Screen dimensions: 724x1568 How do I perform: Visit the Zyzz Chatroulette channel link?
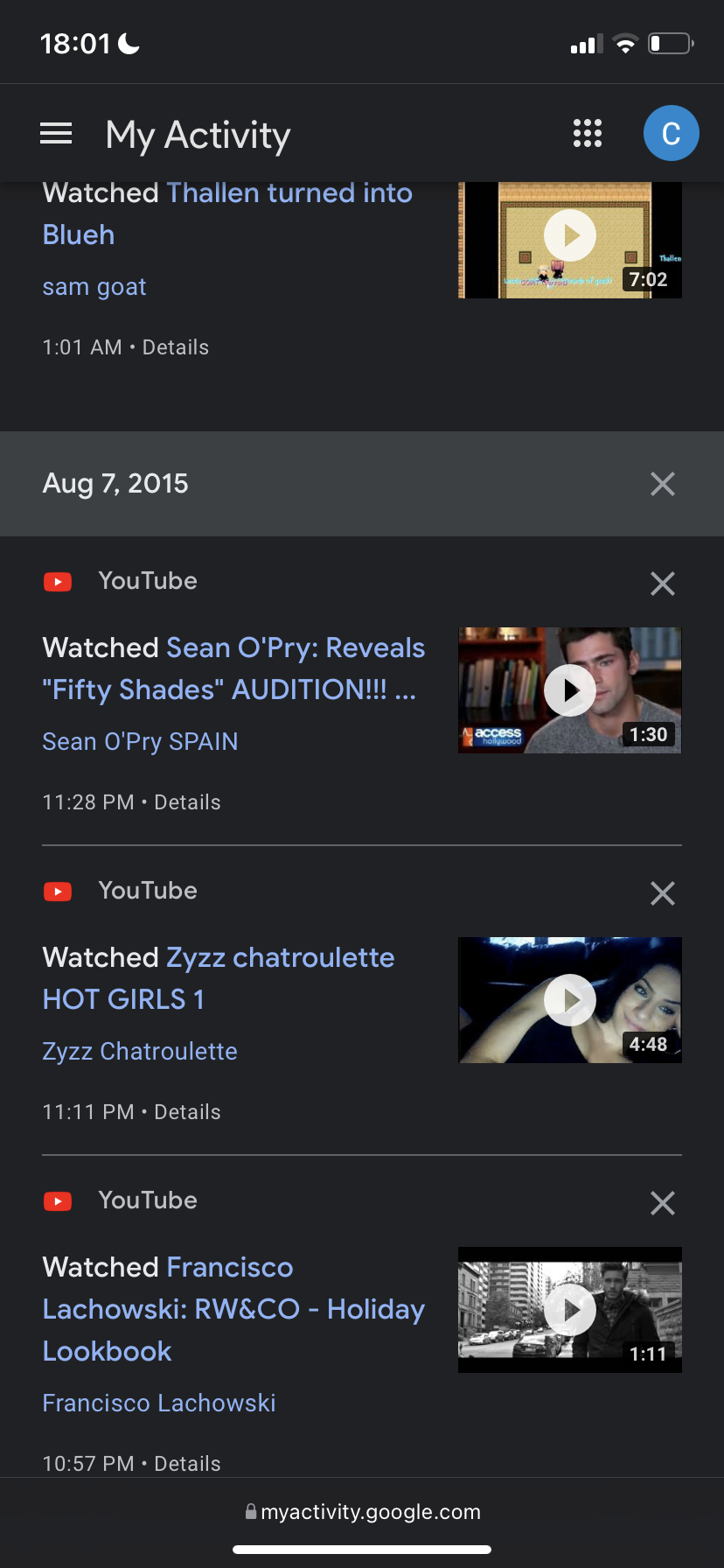140,1052
